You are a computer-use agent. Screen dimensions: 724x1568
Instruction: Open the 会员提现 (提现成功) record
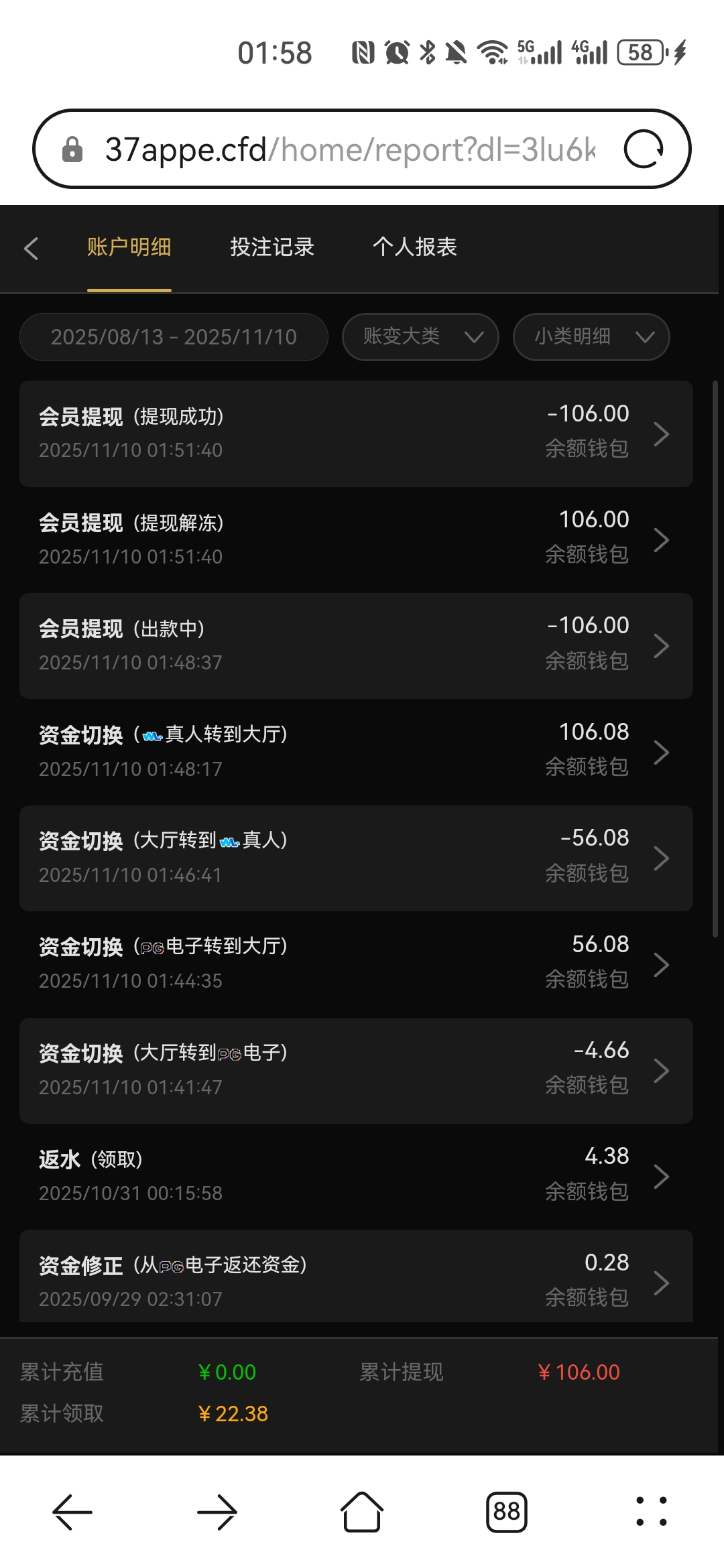click(355, 434)
